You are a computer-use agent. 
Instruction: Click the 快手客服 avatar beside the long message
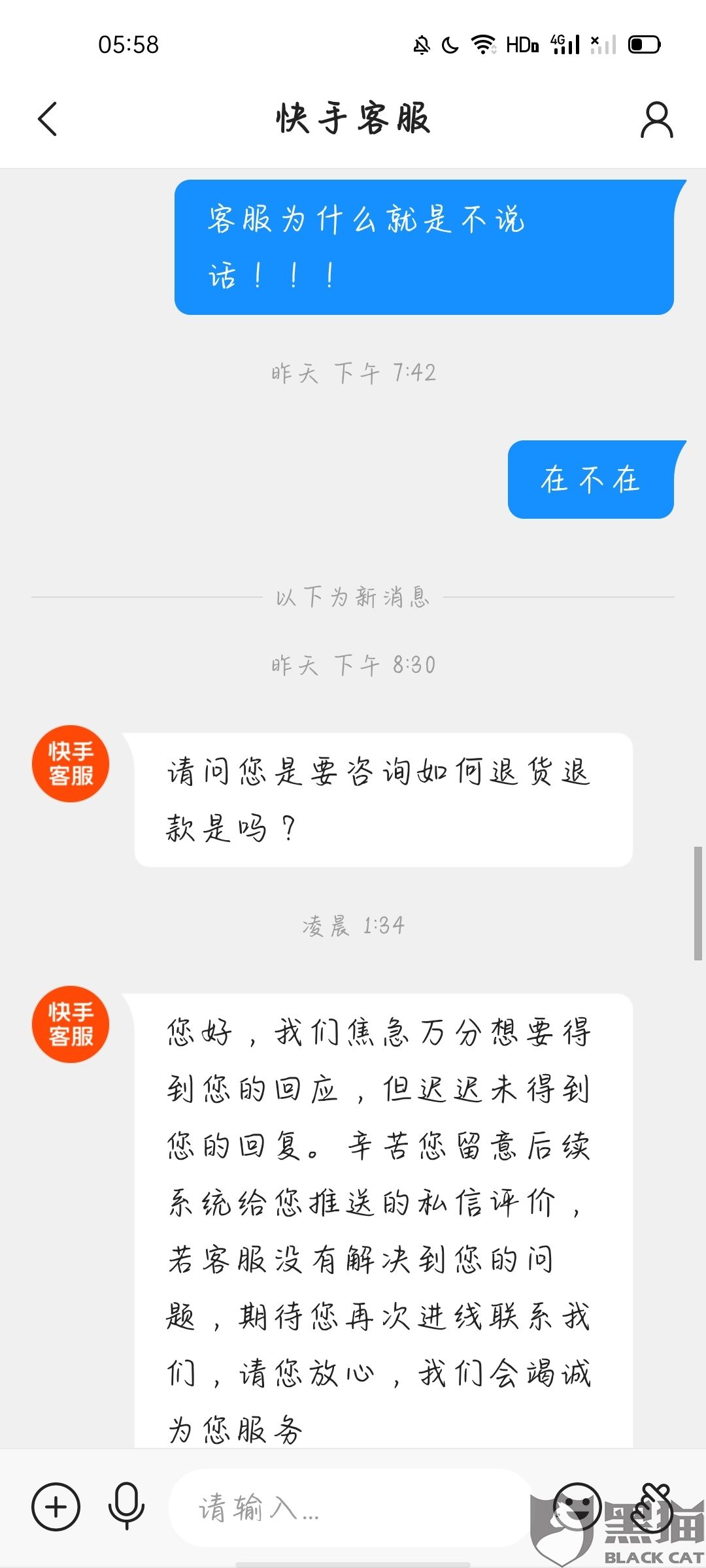click(x=71, y=1024)
